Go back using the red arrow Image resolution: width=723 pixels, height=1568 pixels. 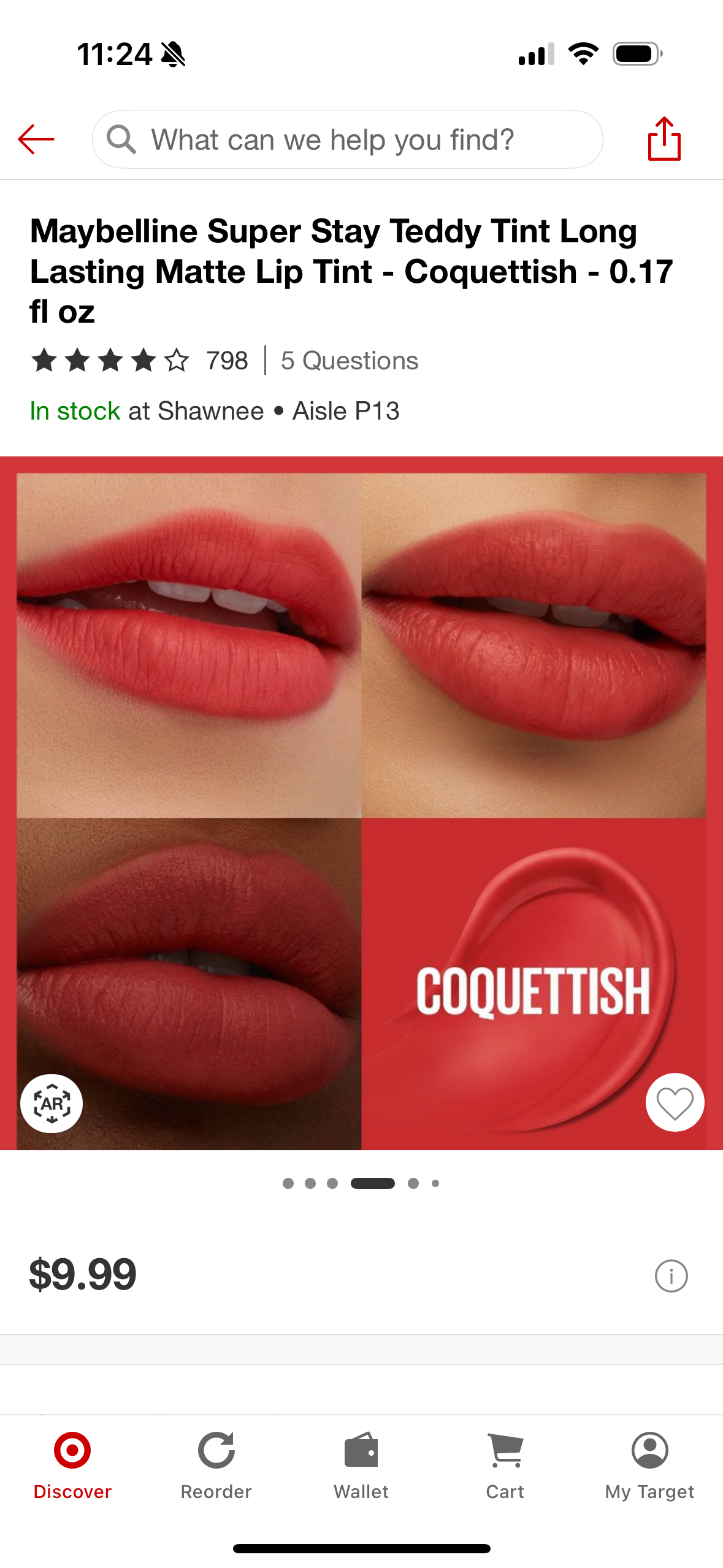click(36, 139)
